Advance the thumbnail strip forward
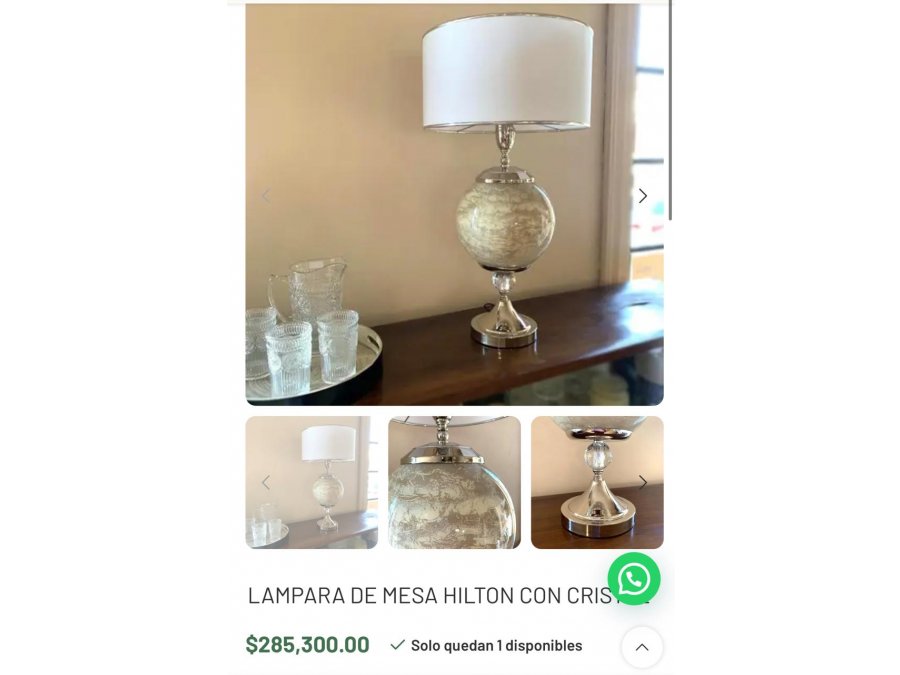The width and height of the screenshot is (900, 675). coord(643,482)
